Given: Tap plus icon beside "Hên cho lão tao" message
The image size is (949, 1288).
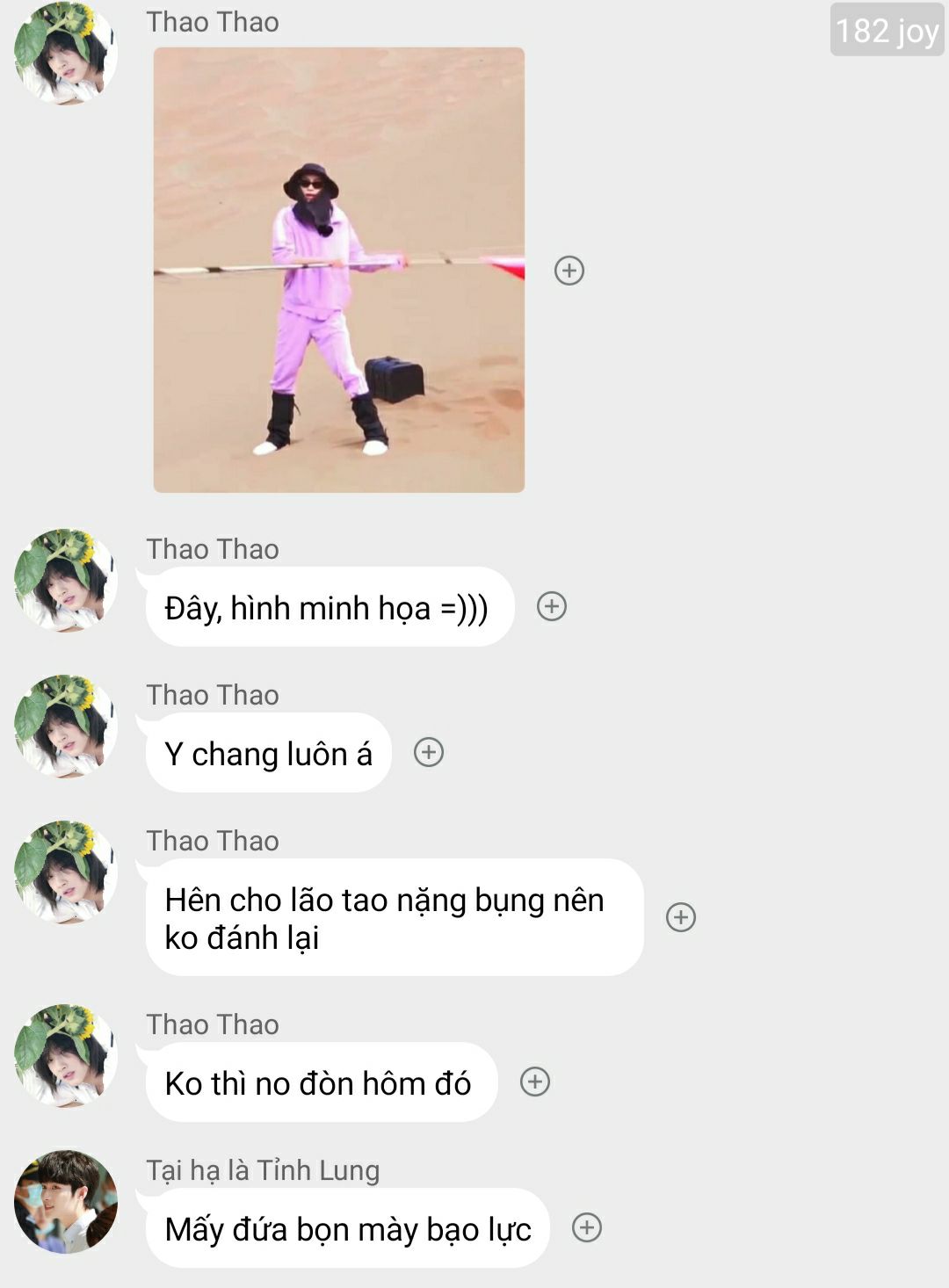Looking at the screenshot, I should point(681,917).
